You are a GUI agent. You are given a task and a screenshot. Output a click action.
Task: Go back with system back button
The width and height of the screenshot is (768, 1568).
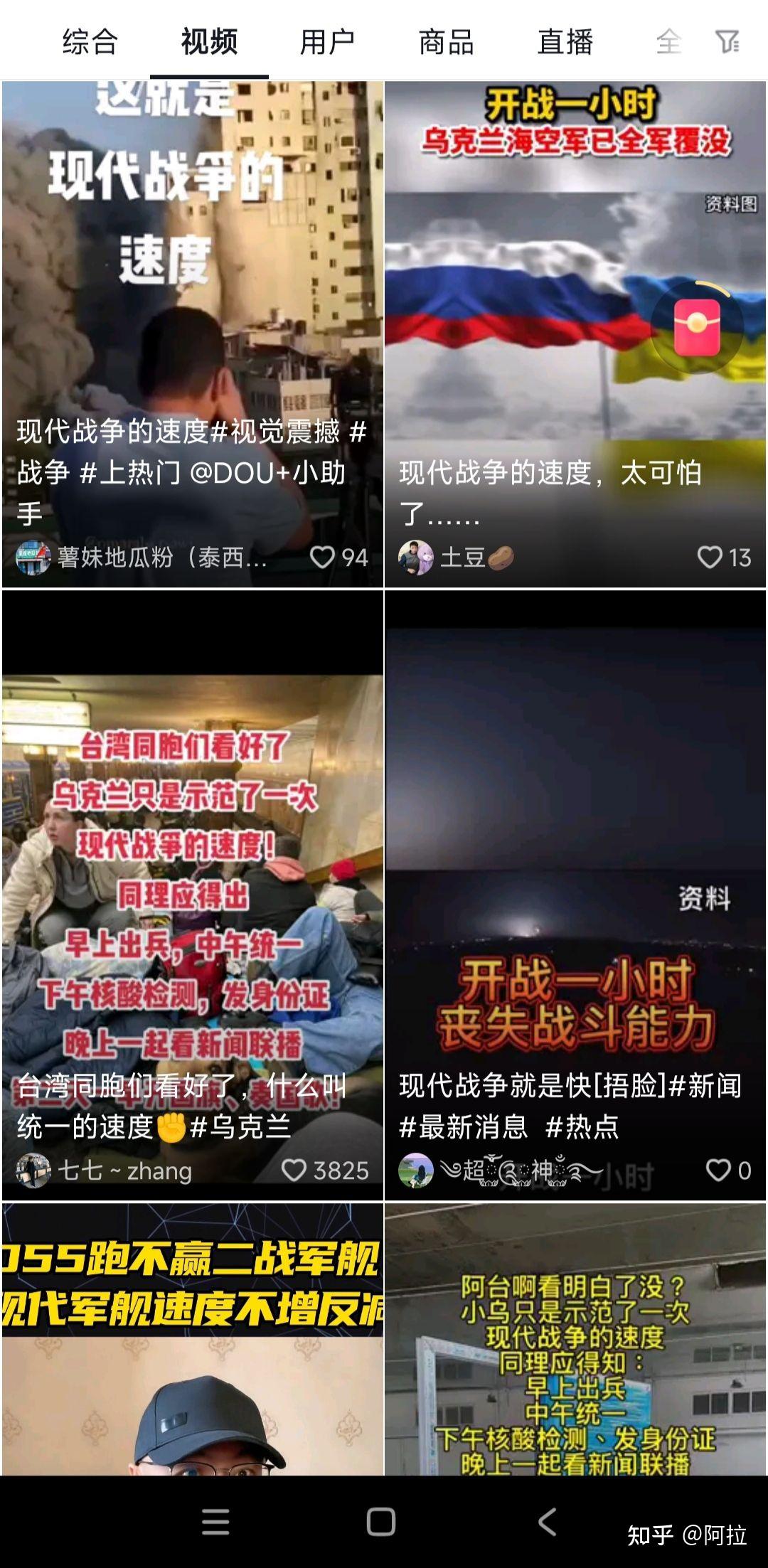coord(547,1522)
